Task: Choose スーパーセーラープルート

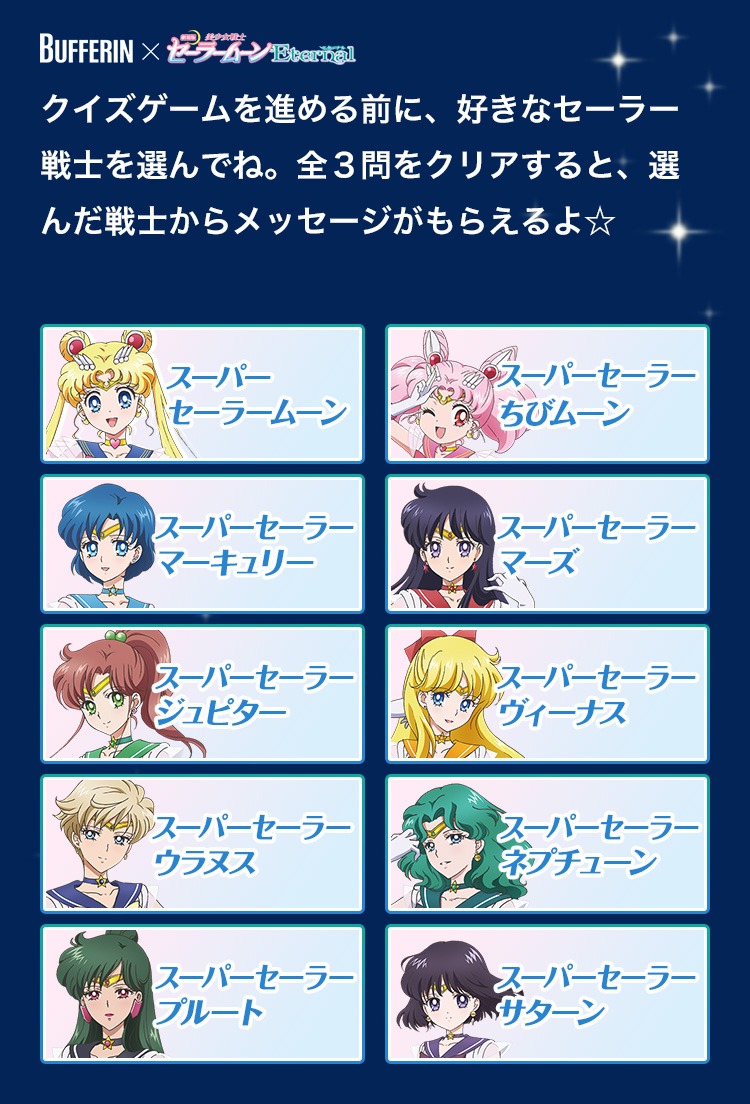Action: coord(202,994)
